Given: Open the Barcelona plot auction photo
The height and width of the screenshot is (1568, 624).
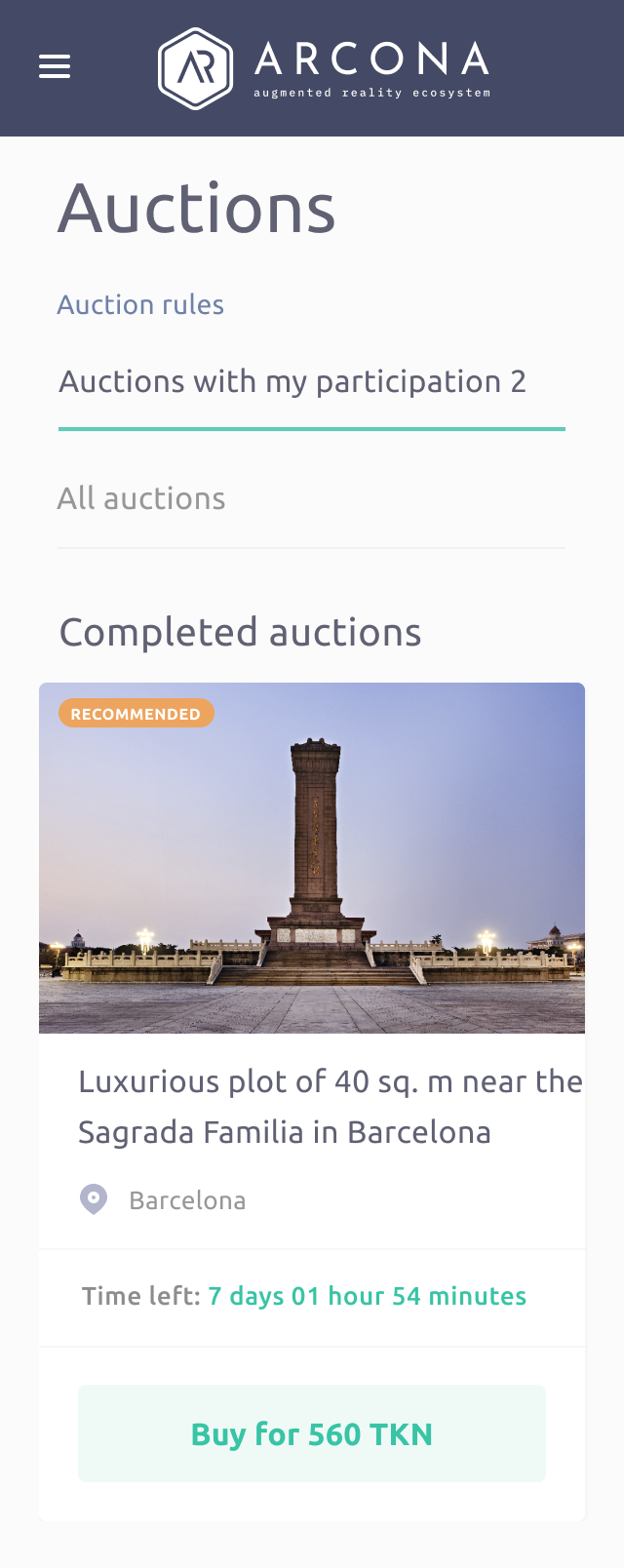Looking at the screenshot, I should [x=312, y=858].
